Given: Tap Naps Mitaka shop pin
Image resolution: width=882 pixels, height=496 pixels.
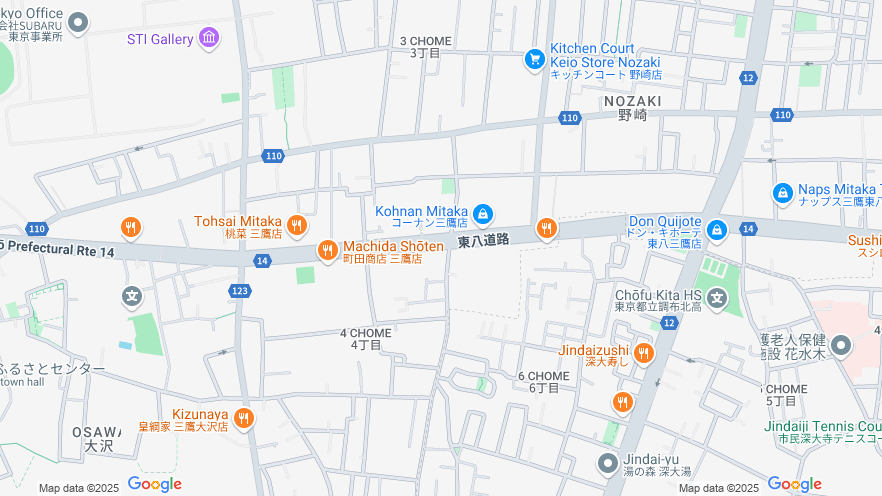Looking at the screenshot, I should click(x=783, y=193).
